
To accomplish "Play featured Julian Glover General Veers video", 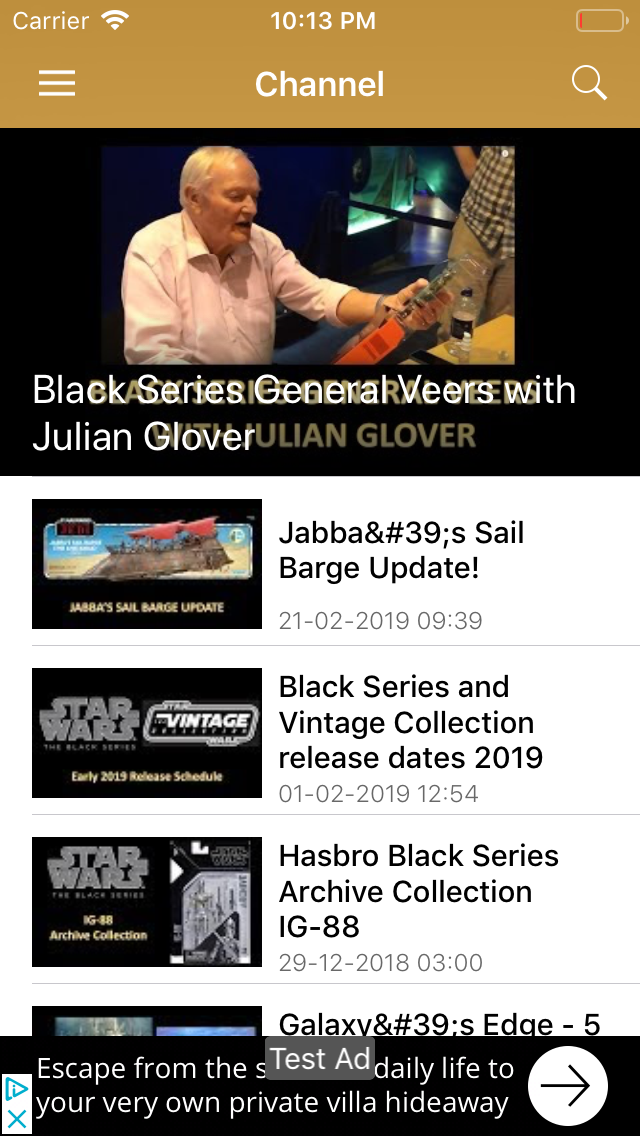I will [320, 302].
